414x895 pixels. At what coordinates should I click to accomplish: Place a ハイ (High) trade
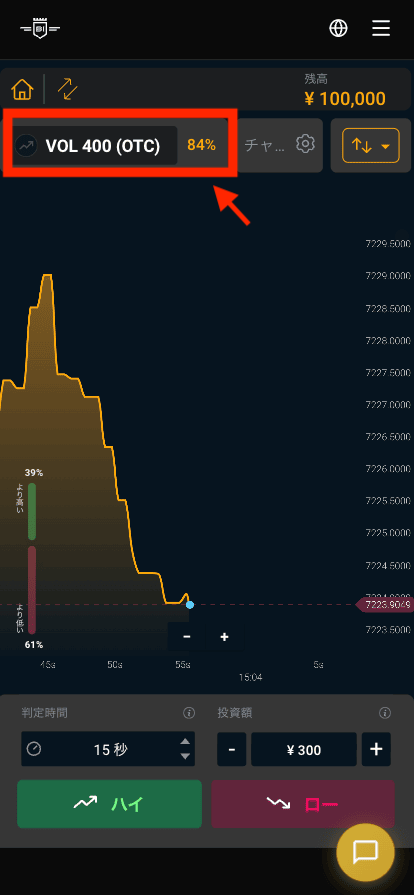click(x=110, y=804)
